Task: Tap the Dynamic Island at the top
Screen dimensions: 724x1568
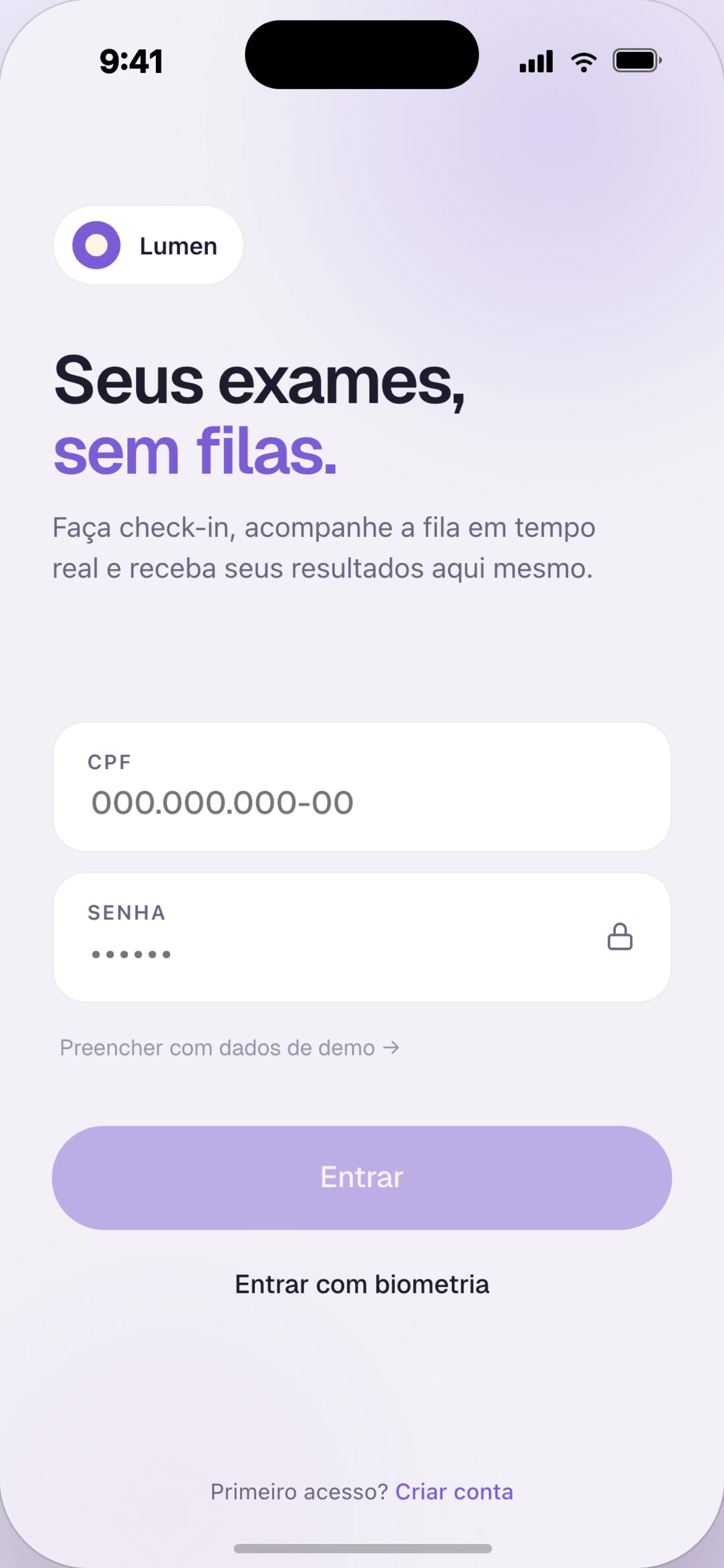Action: click(x=361, y=54)
